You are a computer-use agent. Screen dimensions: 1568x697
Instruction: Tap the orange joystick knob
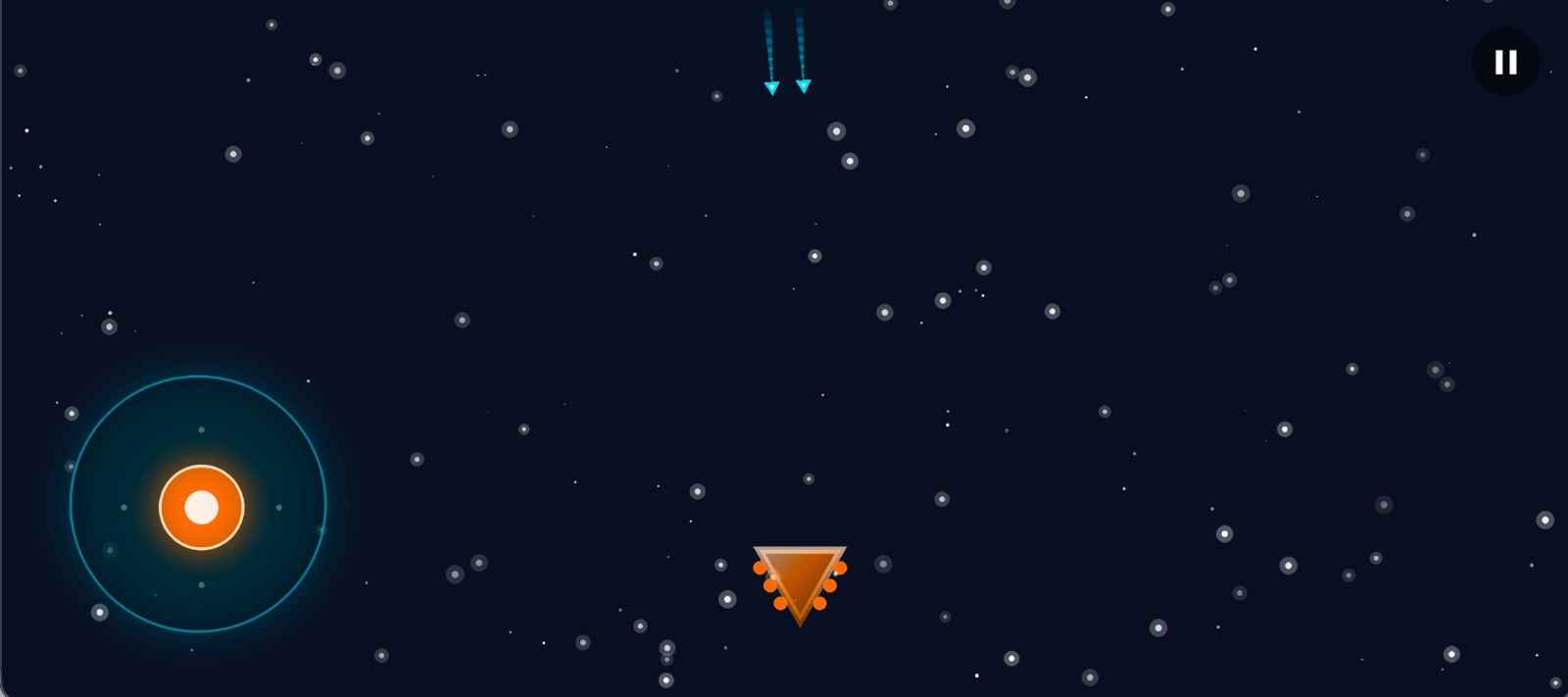coord(202,507)
